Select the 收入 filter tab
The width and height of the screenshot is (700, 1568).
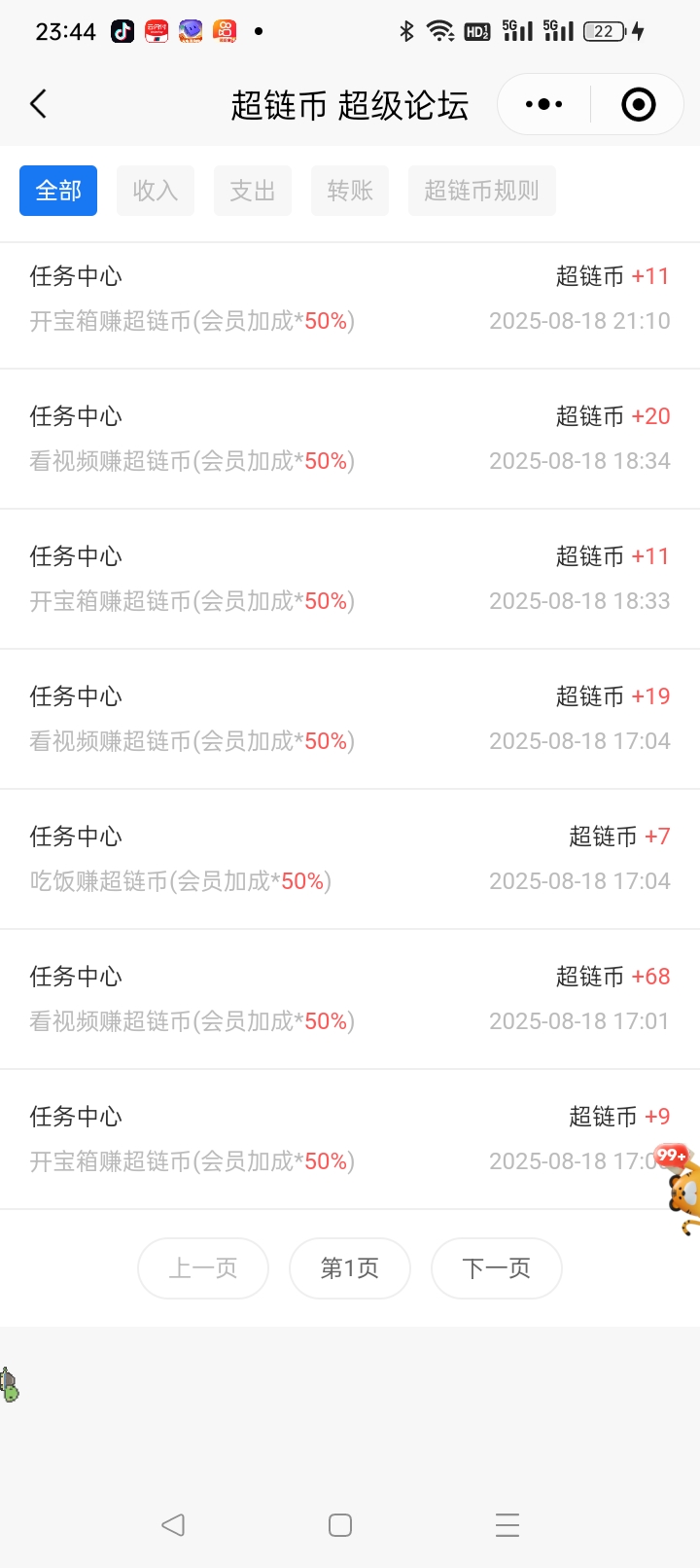point(156,191)
